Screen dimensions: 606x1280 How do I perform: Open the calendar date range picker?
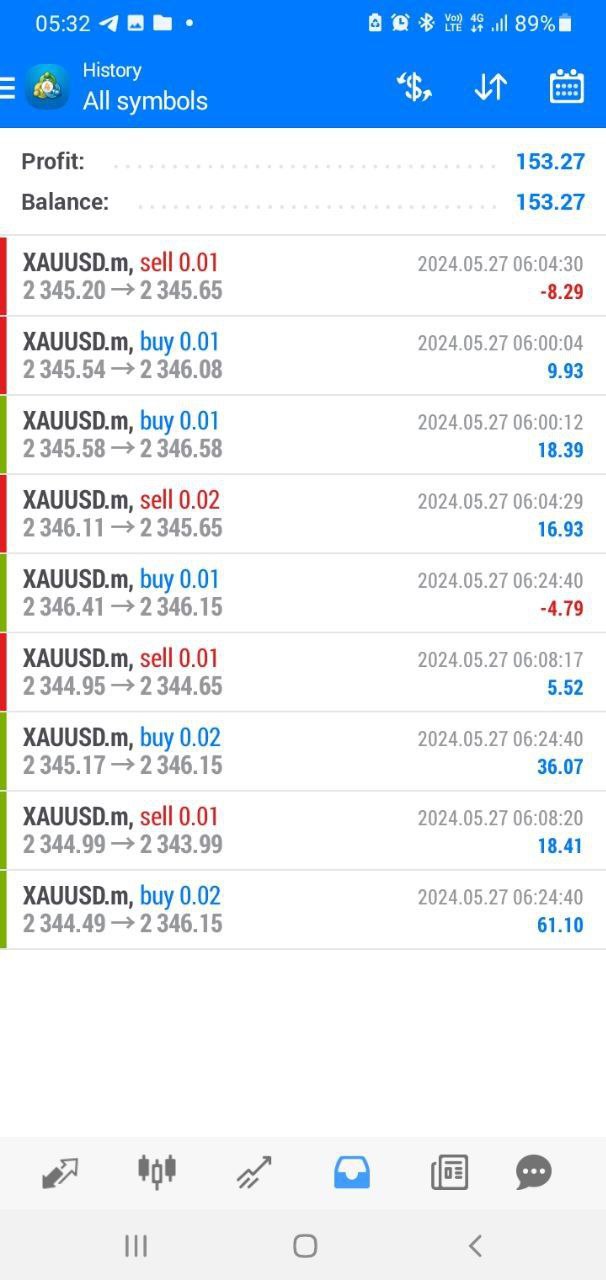(567, 87)
